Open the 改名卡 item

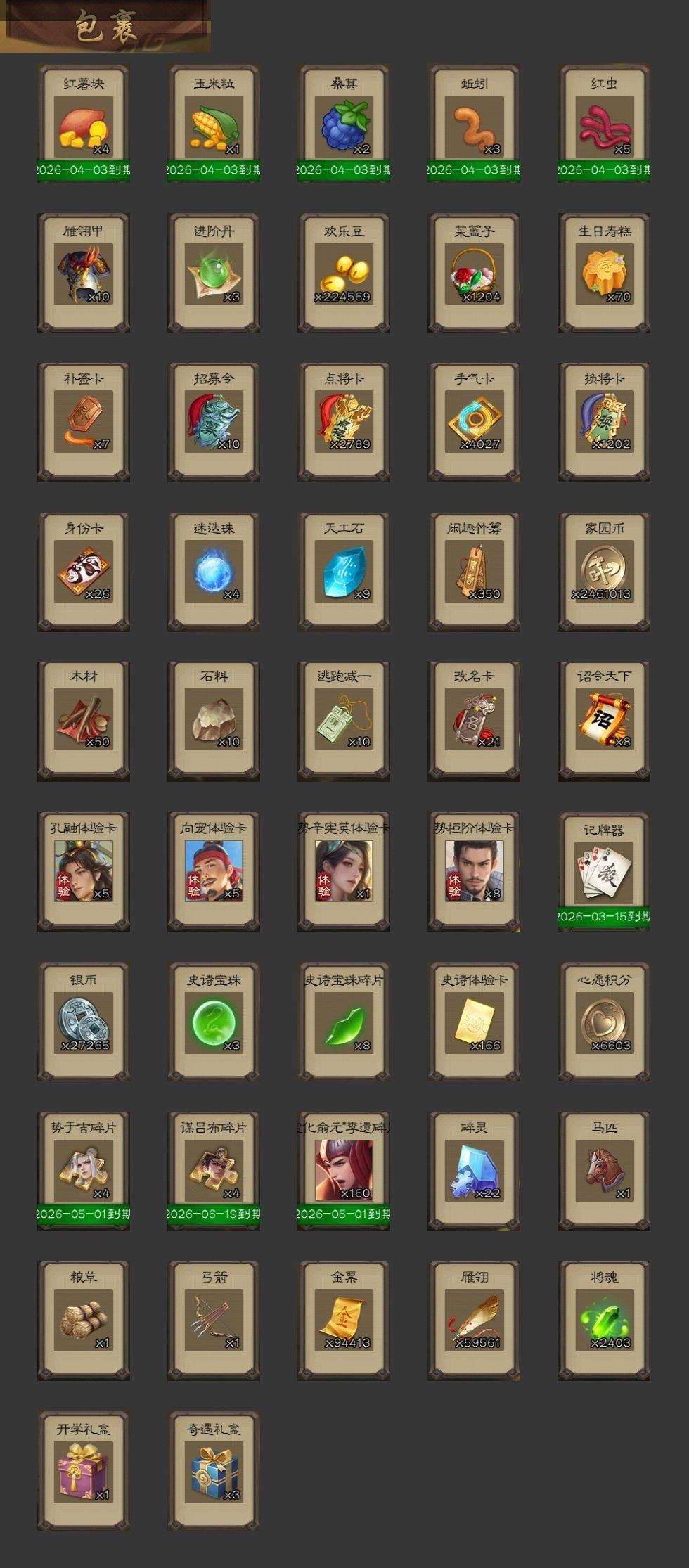474,720
